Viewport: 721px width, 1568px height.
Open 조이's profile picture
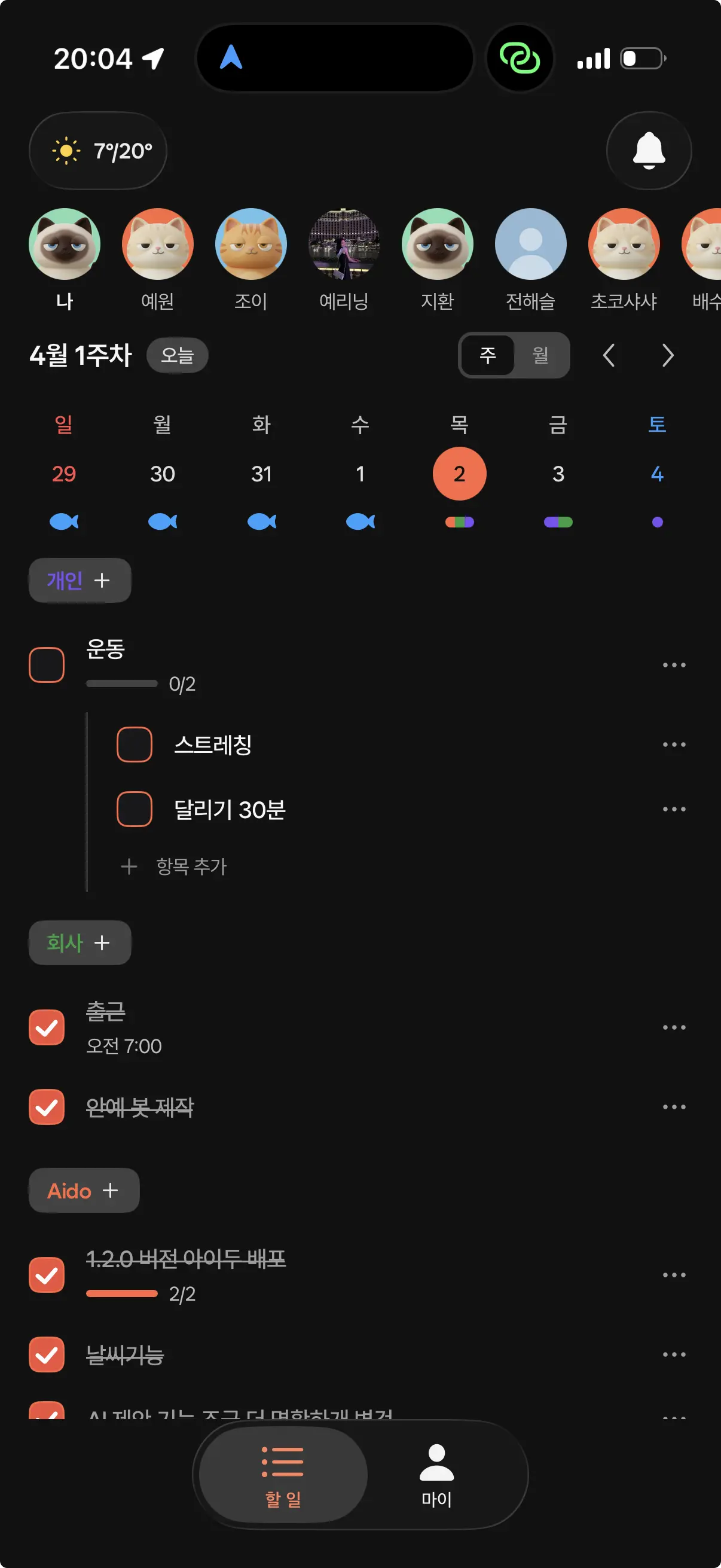point(250,244)
